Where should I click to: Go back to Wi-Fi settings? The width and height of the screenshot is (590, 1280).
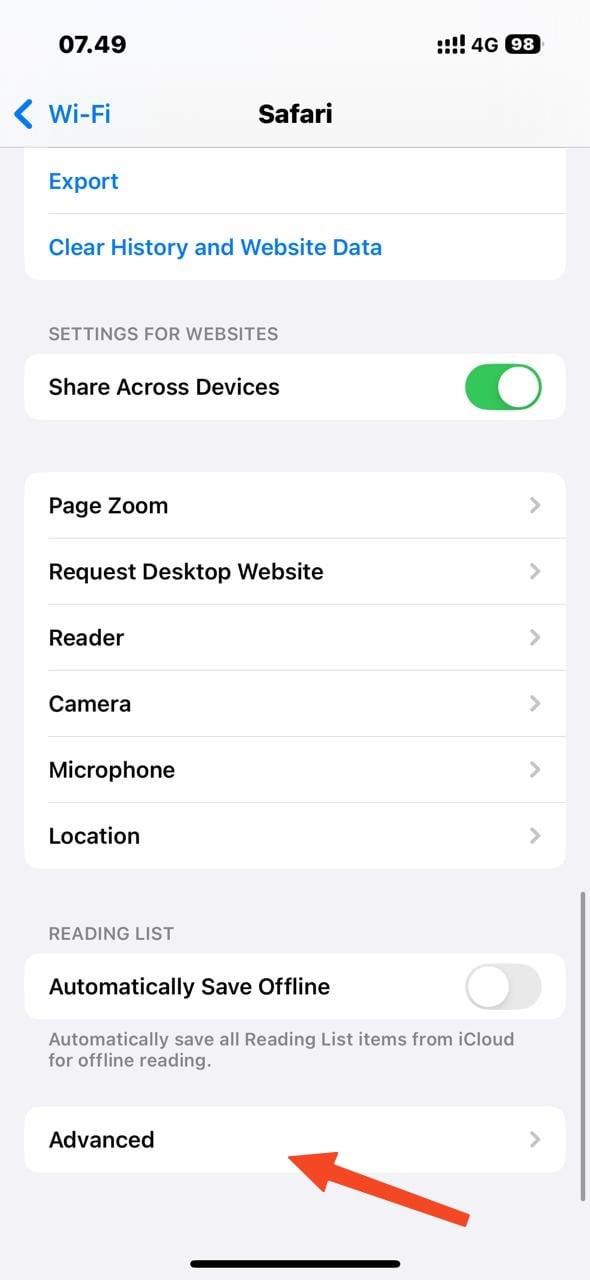(x=62, y=113)
